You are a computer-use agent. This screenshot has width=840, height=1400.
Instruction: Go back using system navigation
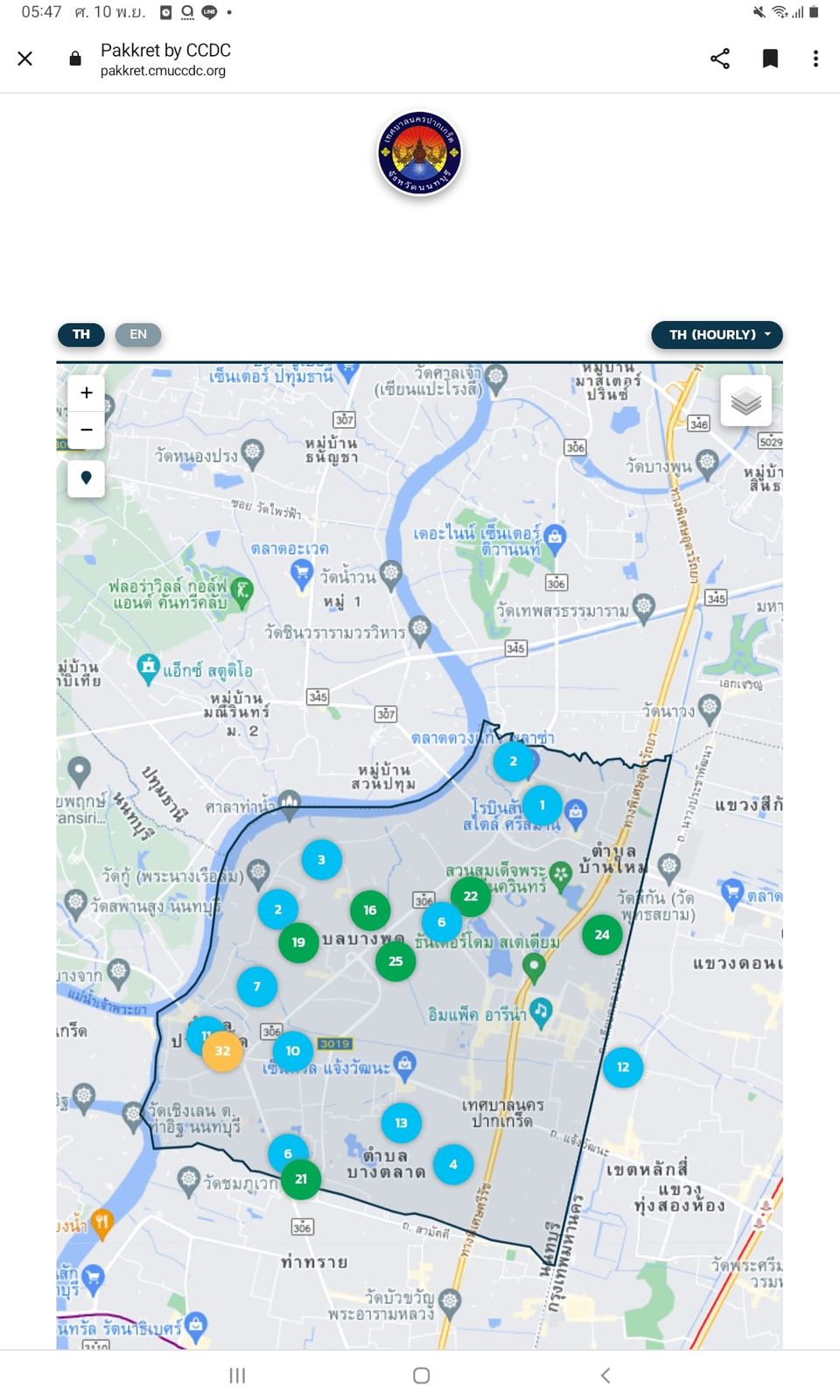pyautogui.click(x=605, y=1375)
